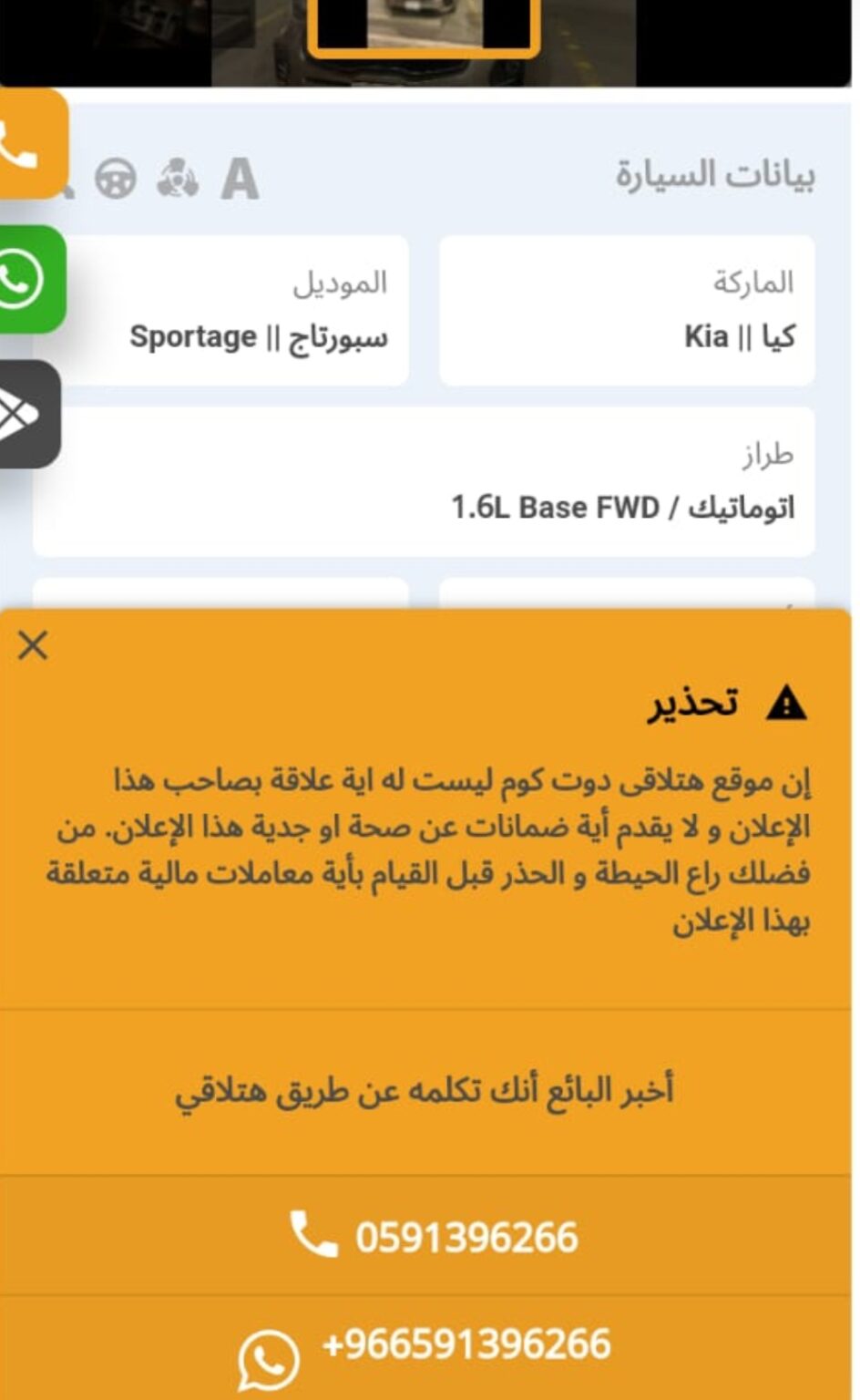Close the orange warning panel

[33, 645]
